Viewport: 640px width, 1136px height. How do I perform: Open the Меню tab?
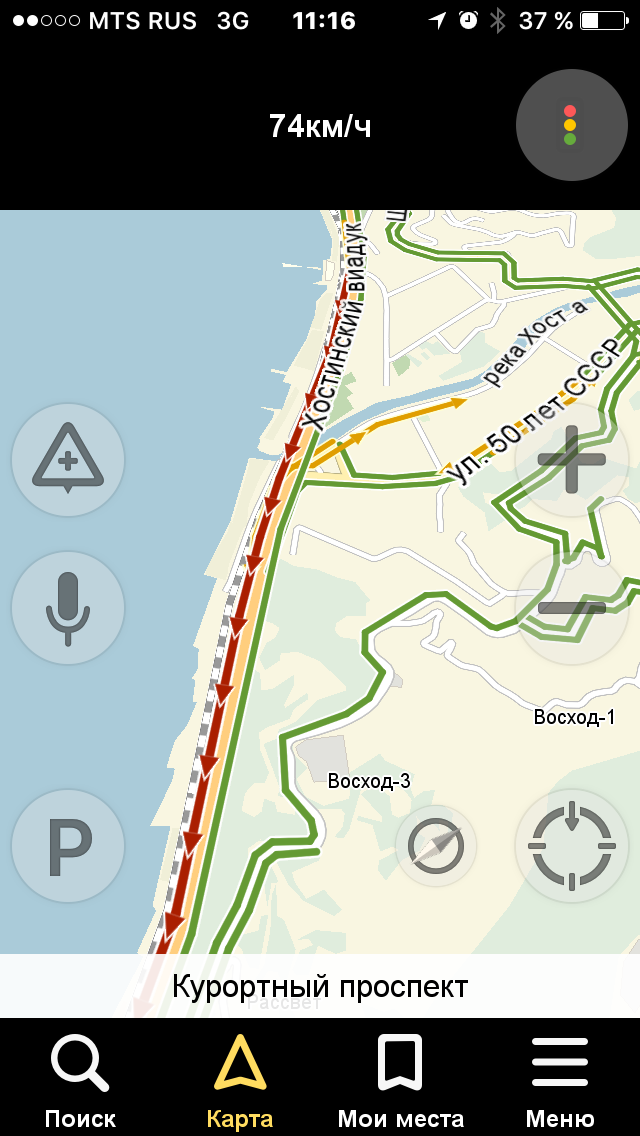[x=560, y=1080]
